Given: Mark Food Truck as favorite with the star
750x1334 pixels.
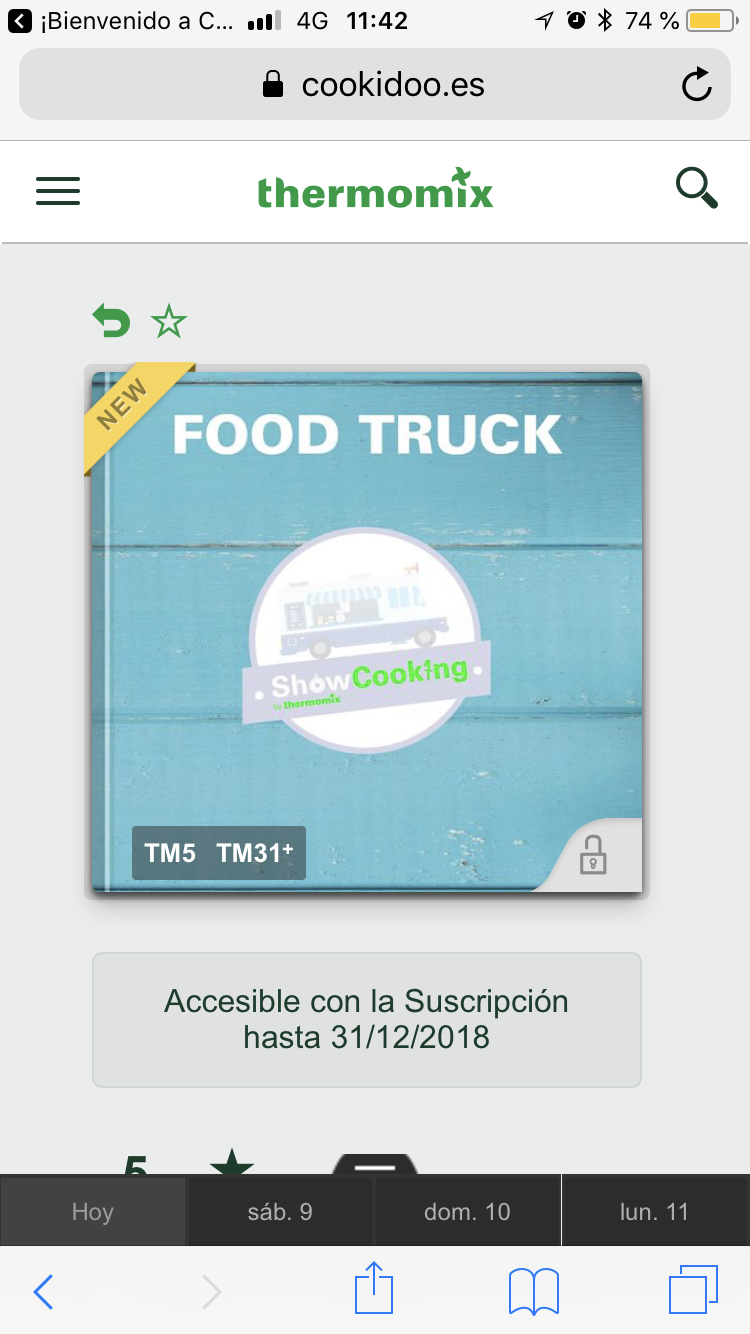Looking at the screenshot, I should point(169,322).
